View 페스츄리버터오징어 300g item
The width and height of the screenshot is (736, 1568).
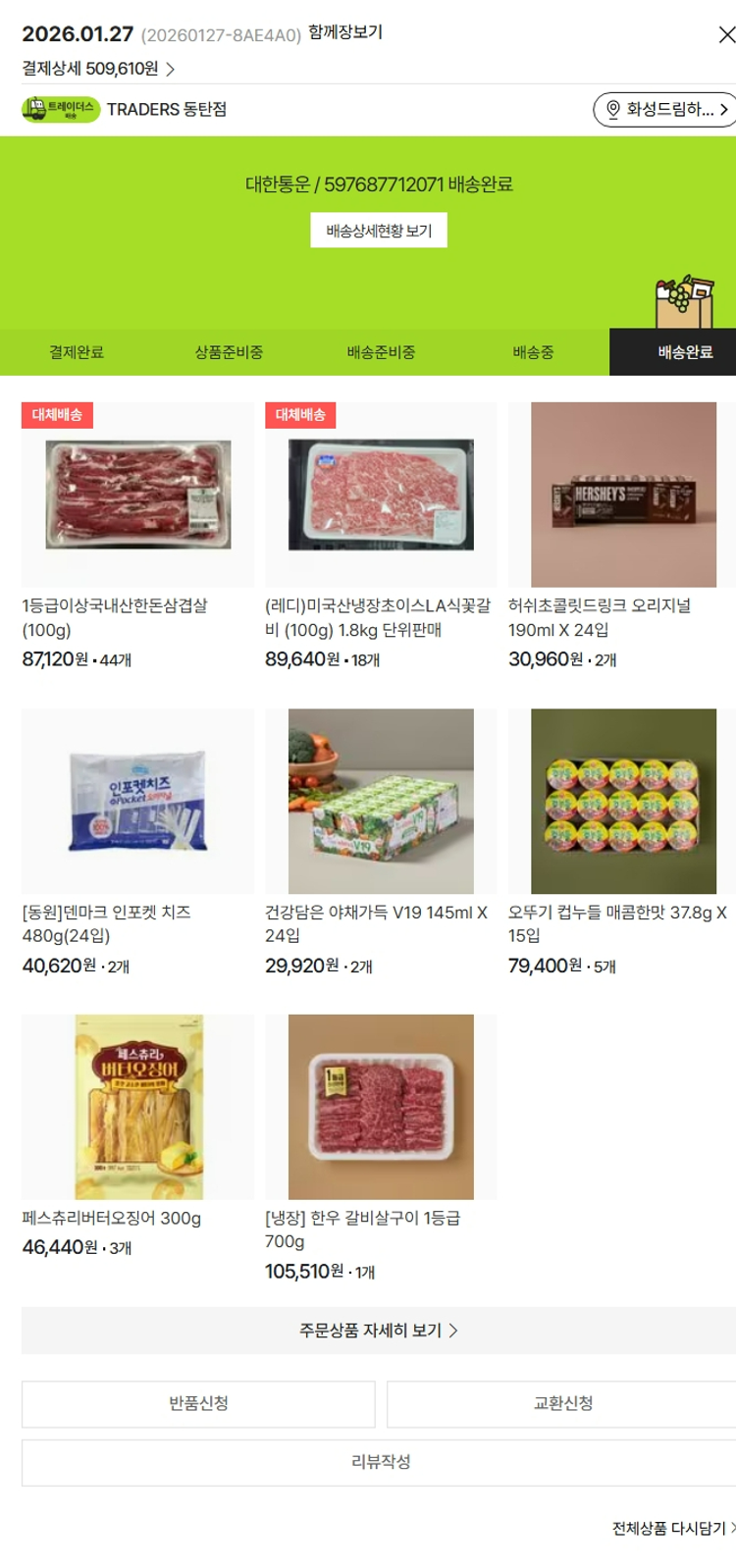[137, 1107]
